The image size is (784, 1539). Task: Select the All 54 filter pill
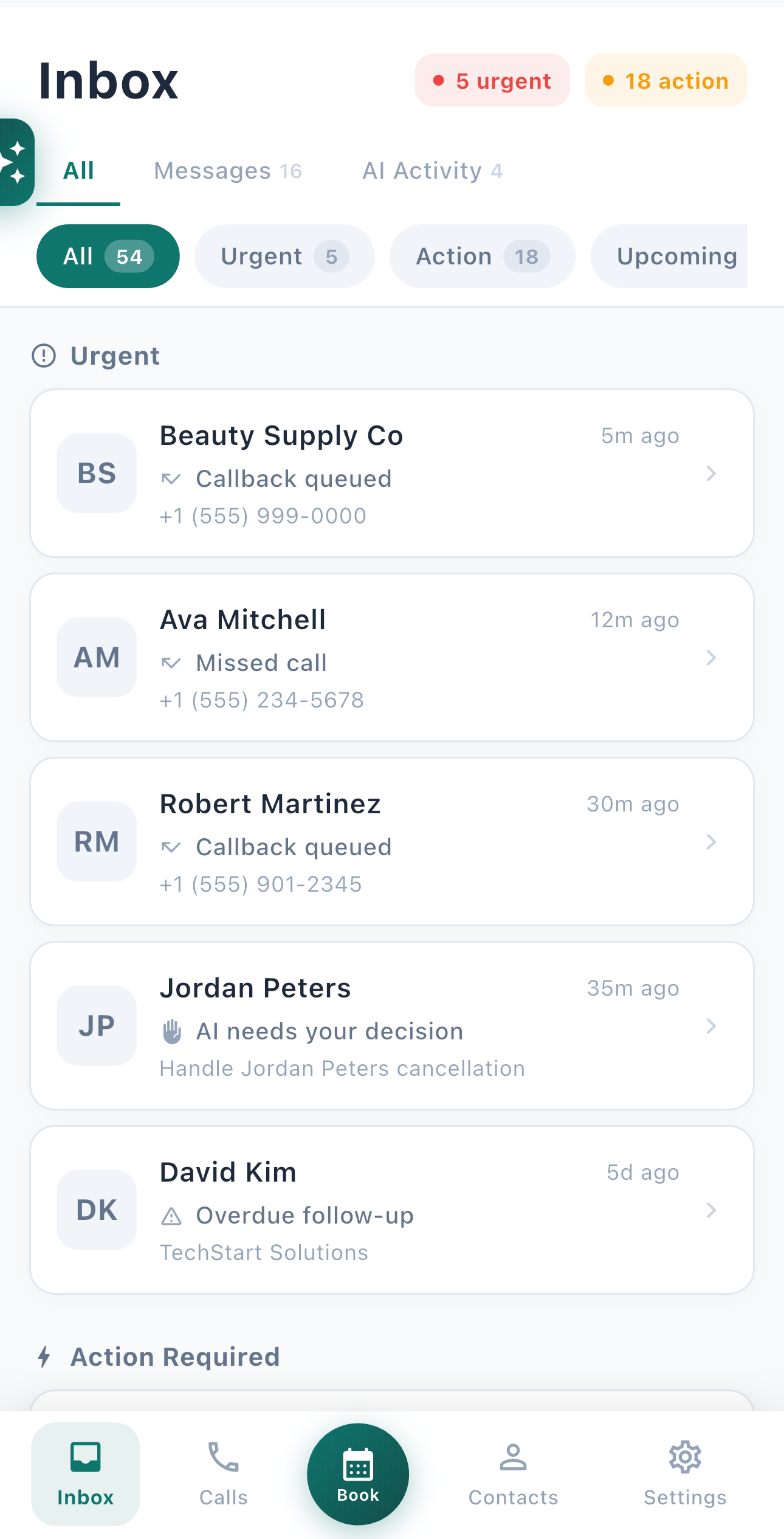107,256
